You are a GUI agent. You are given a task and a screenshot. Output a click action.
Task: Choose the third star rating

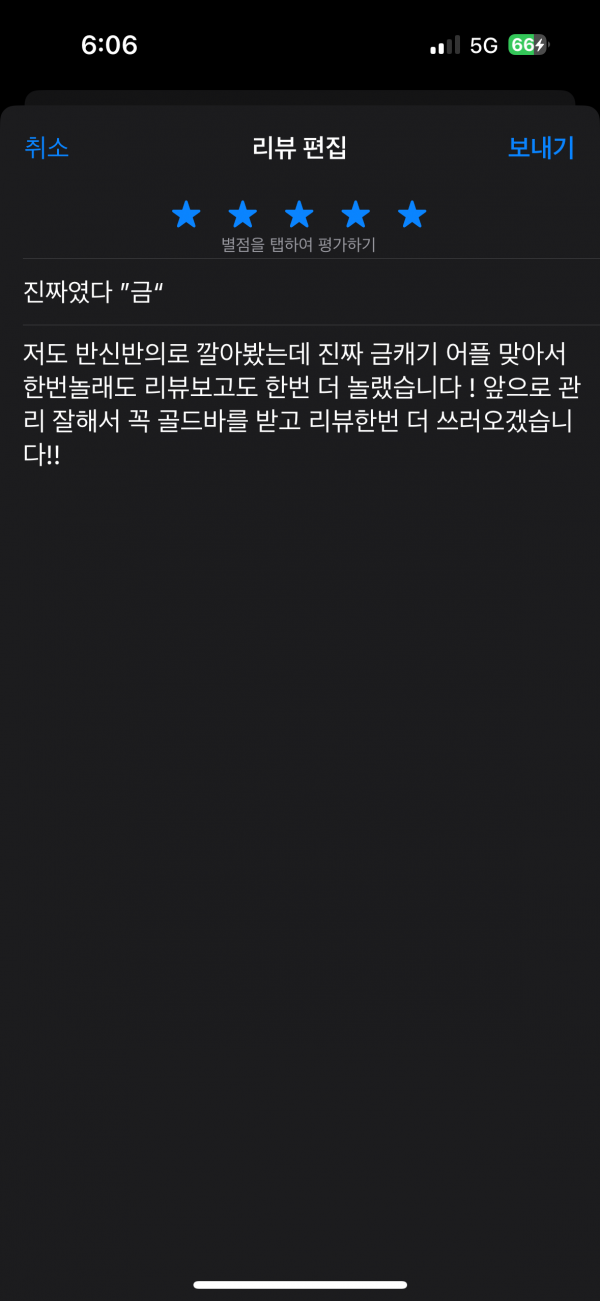tap(299, 214)
